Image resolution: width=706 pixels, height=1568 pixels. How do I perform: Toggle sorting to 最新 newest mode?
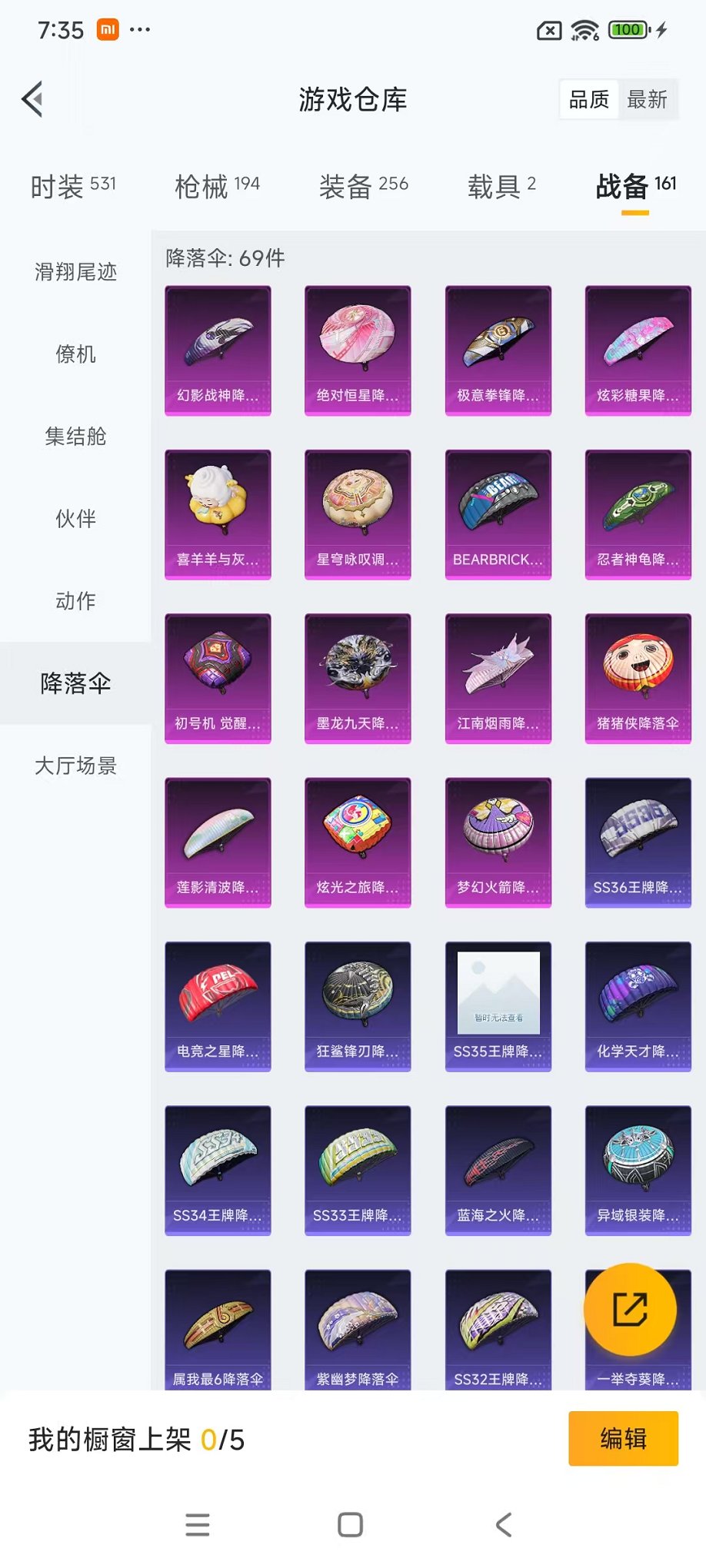click(x=648, y=98)
